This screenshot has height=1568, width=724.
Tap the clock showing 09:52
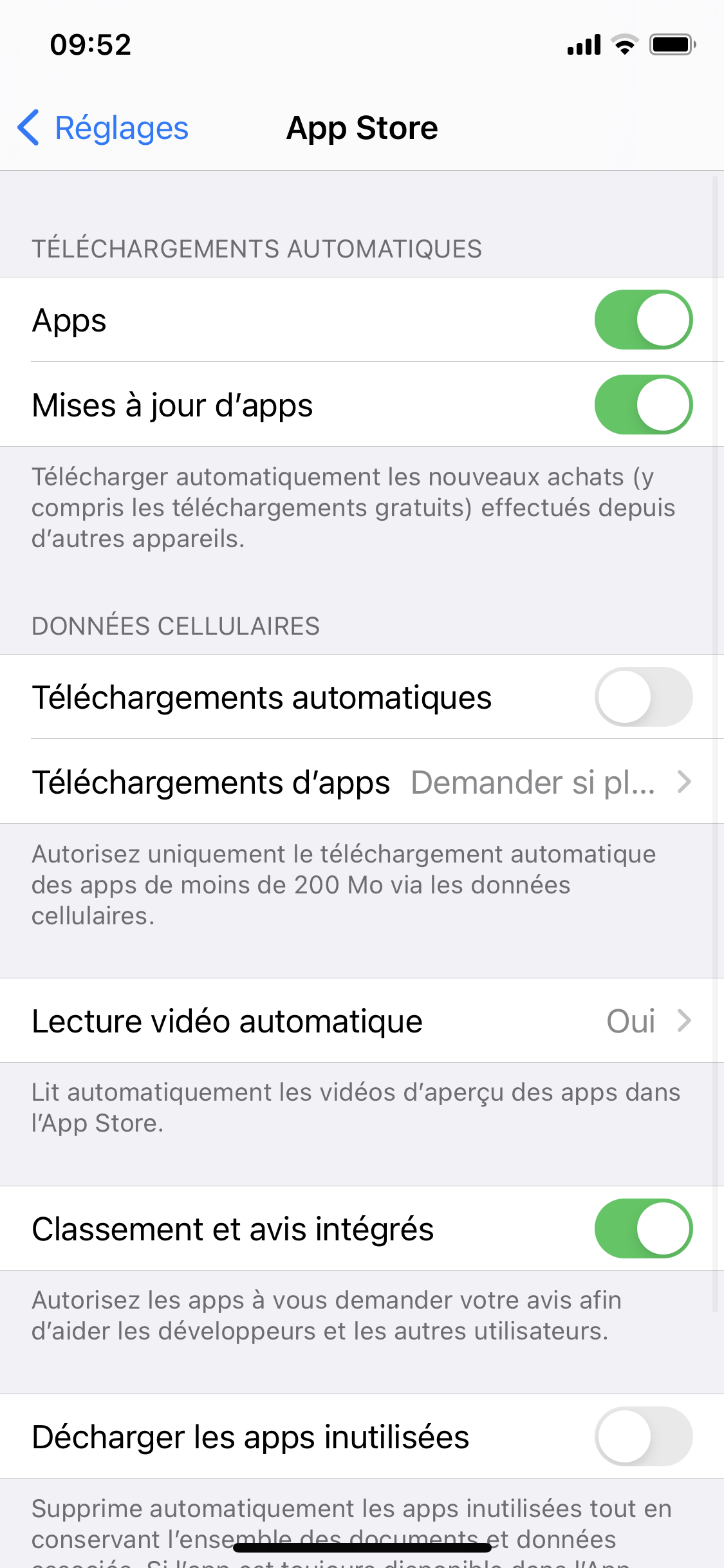91,43
